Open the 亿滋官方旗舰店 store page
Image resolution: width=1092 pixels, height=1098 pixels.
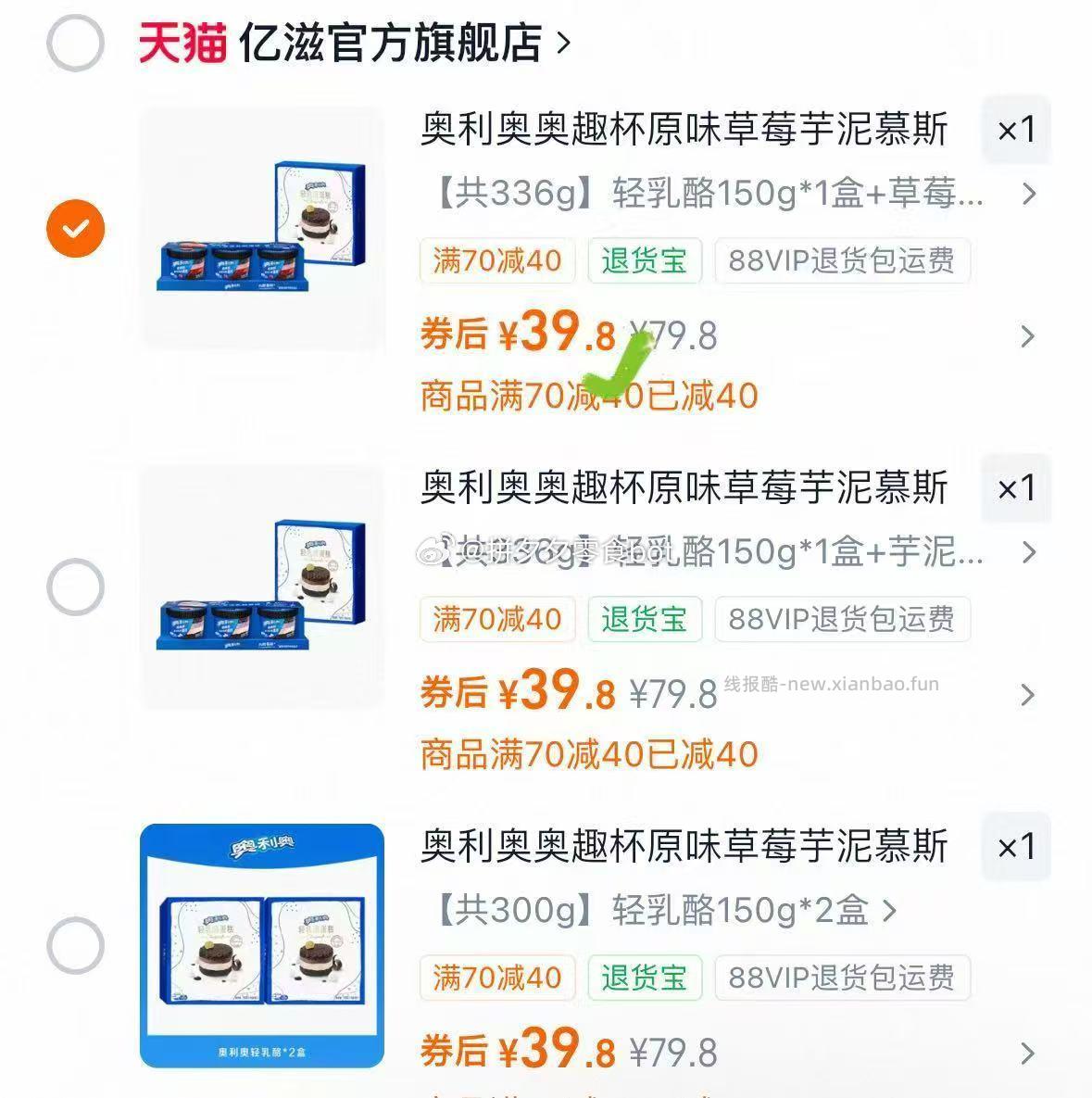389,43
